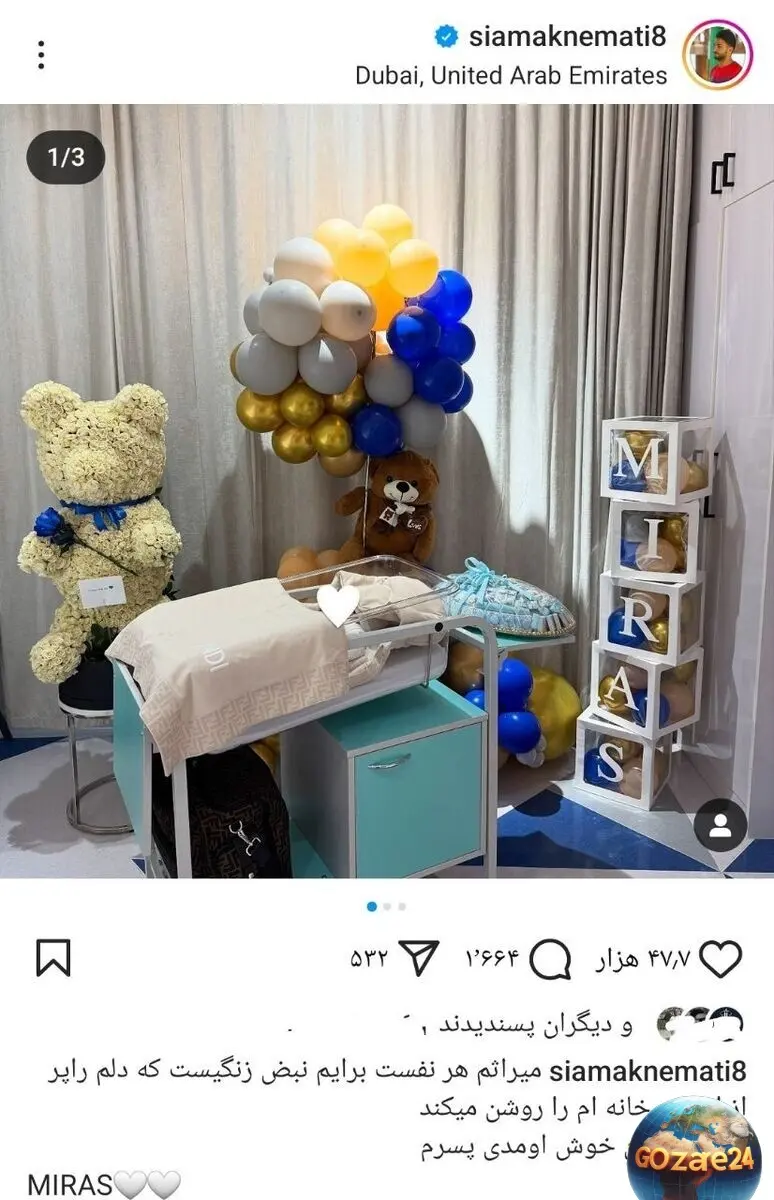Open siamaknemati8 profile from header username
The width and height of the screenshot is (774, 1200).
(568, 37)
